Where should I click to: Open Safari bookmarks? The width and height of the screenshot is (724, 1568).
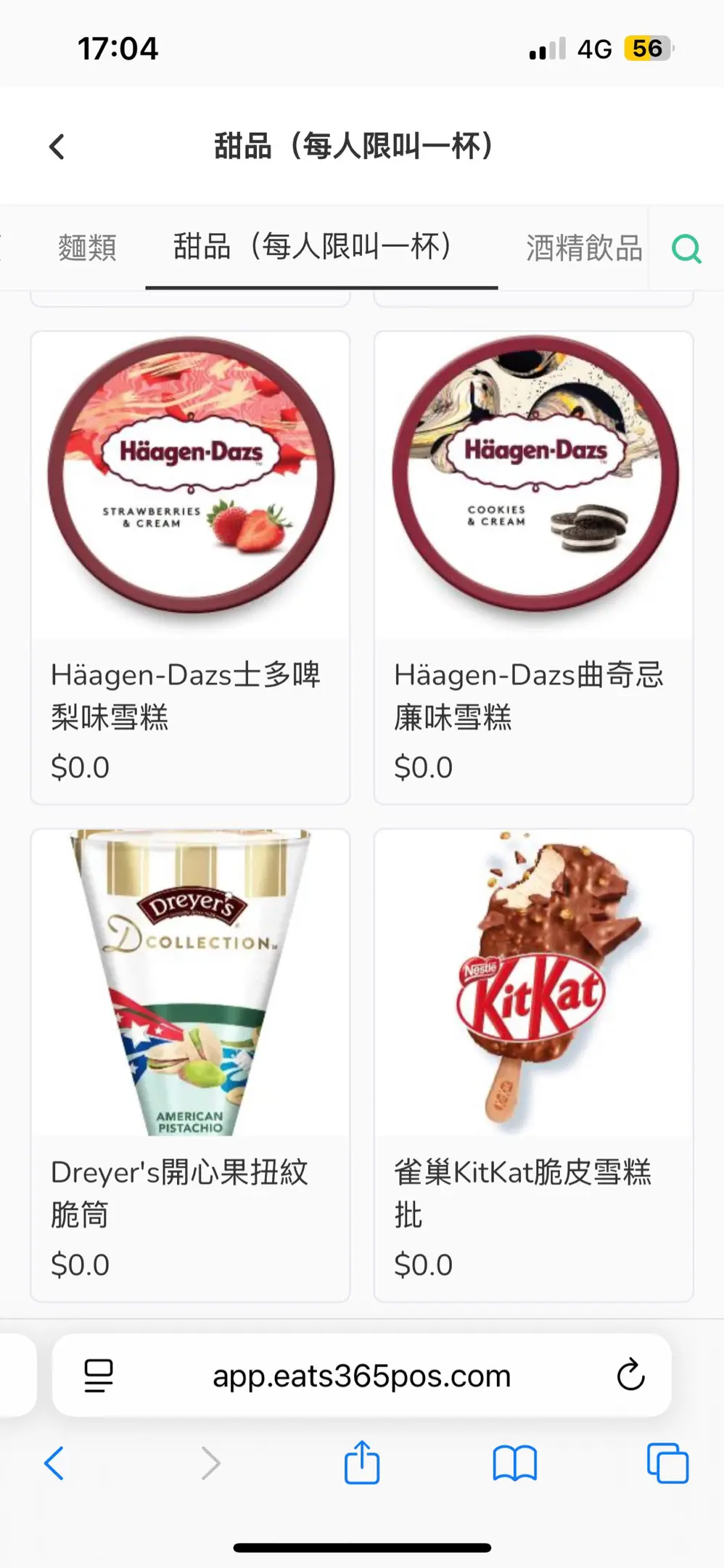point(514,1463)
